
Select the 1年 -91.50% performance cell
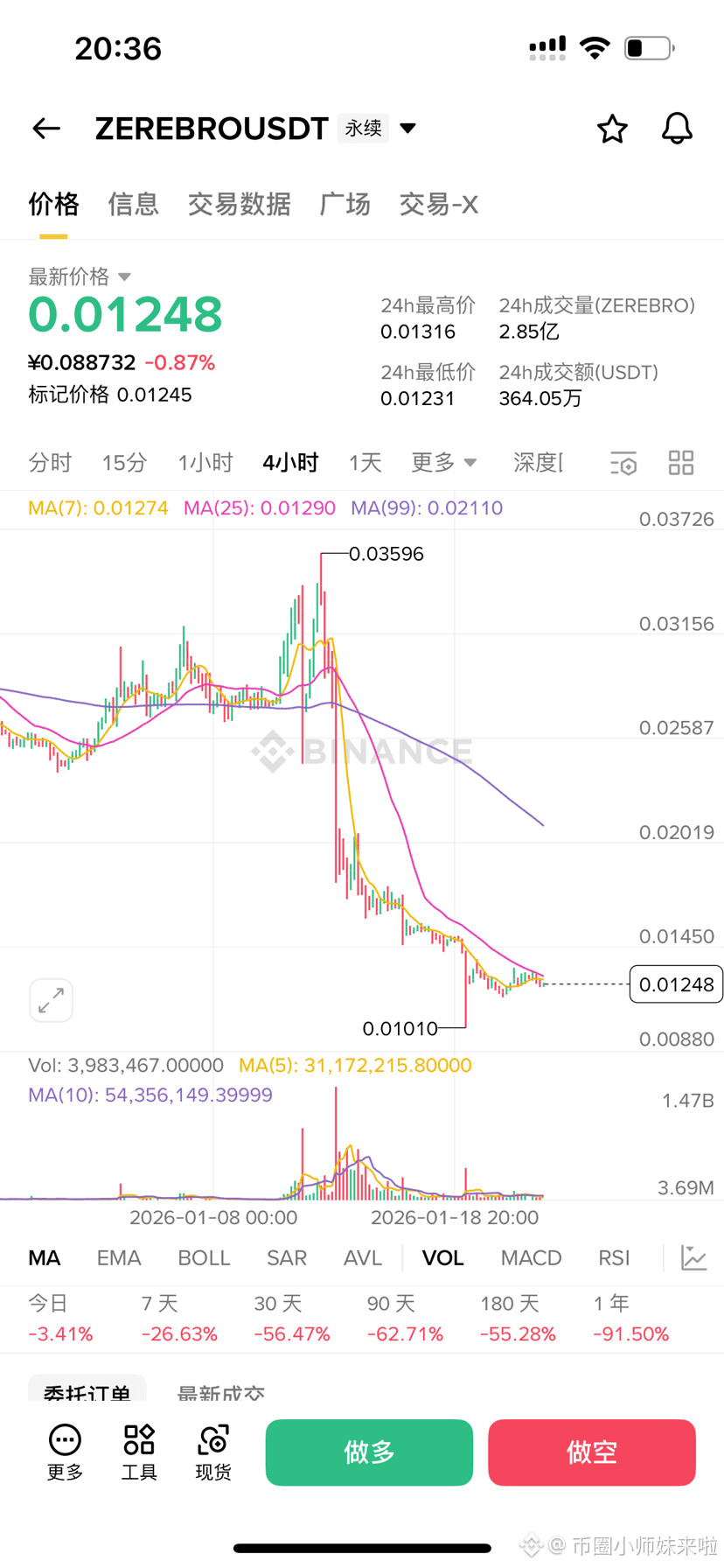pyautogui.click(x=631, y=1319)
